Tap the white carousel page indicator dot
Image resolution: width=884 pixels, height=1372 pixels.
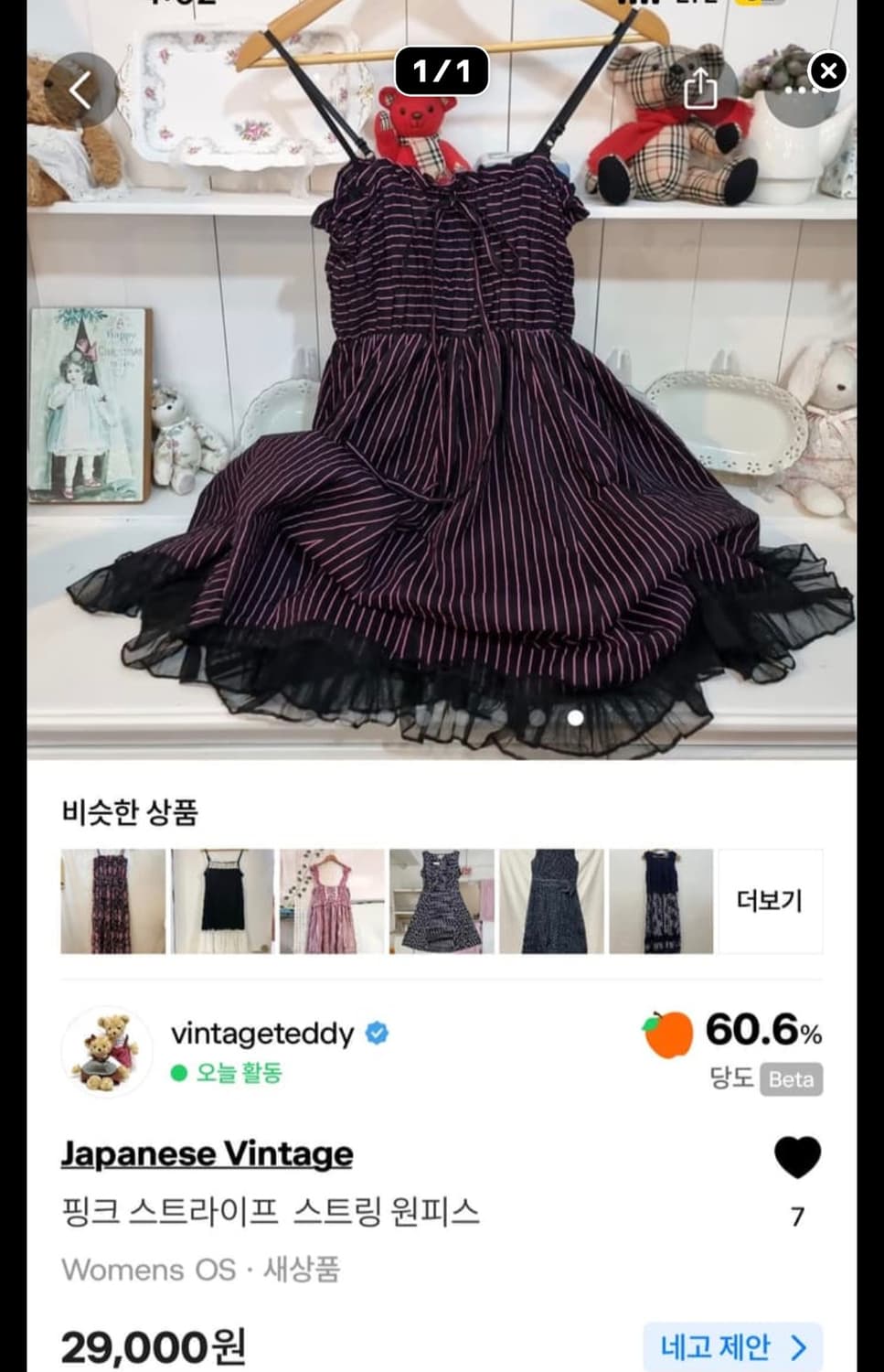(x=575, y=716)
